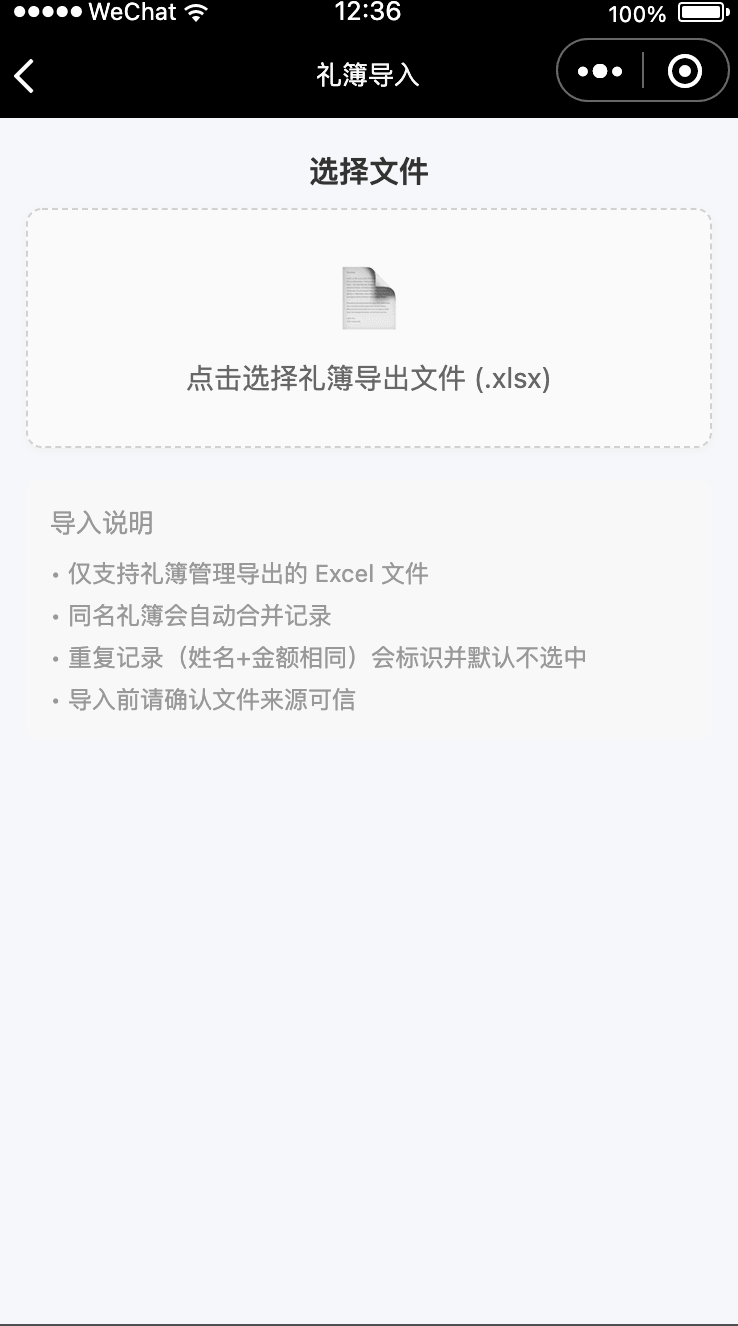Screen dimensions: 738x1326
Task: Click the 导入说明 instructions header
Action: click(100, 522)
